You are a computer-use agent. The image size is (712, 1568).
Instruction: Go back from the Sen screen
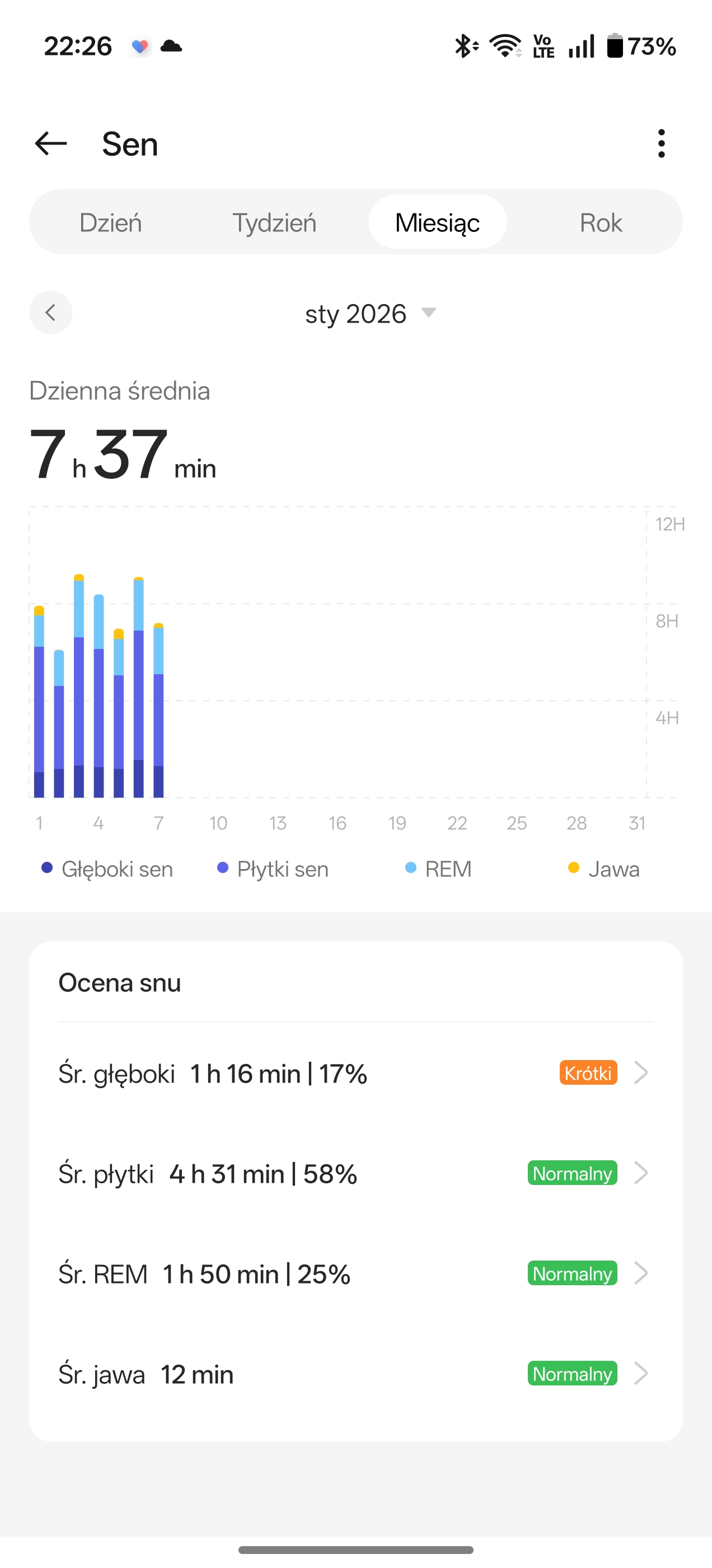[51, 144]
